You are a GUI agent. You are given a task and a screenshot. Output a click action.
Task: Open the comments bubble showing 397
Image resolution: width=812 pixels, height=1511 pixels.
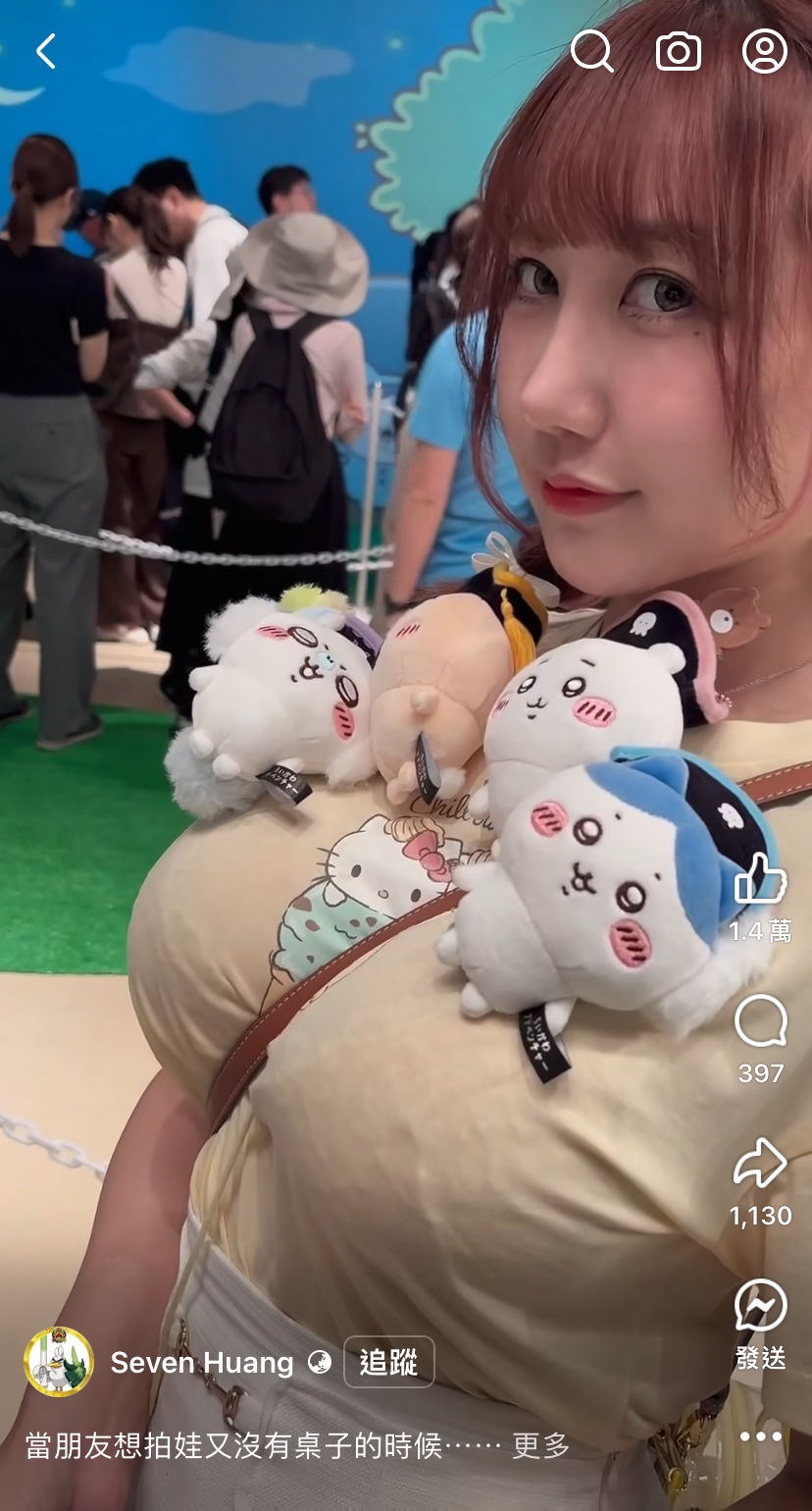click(760, 1022)
